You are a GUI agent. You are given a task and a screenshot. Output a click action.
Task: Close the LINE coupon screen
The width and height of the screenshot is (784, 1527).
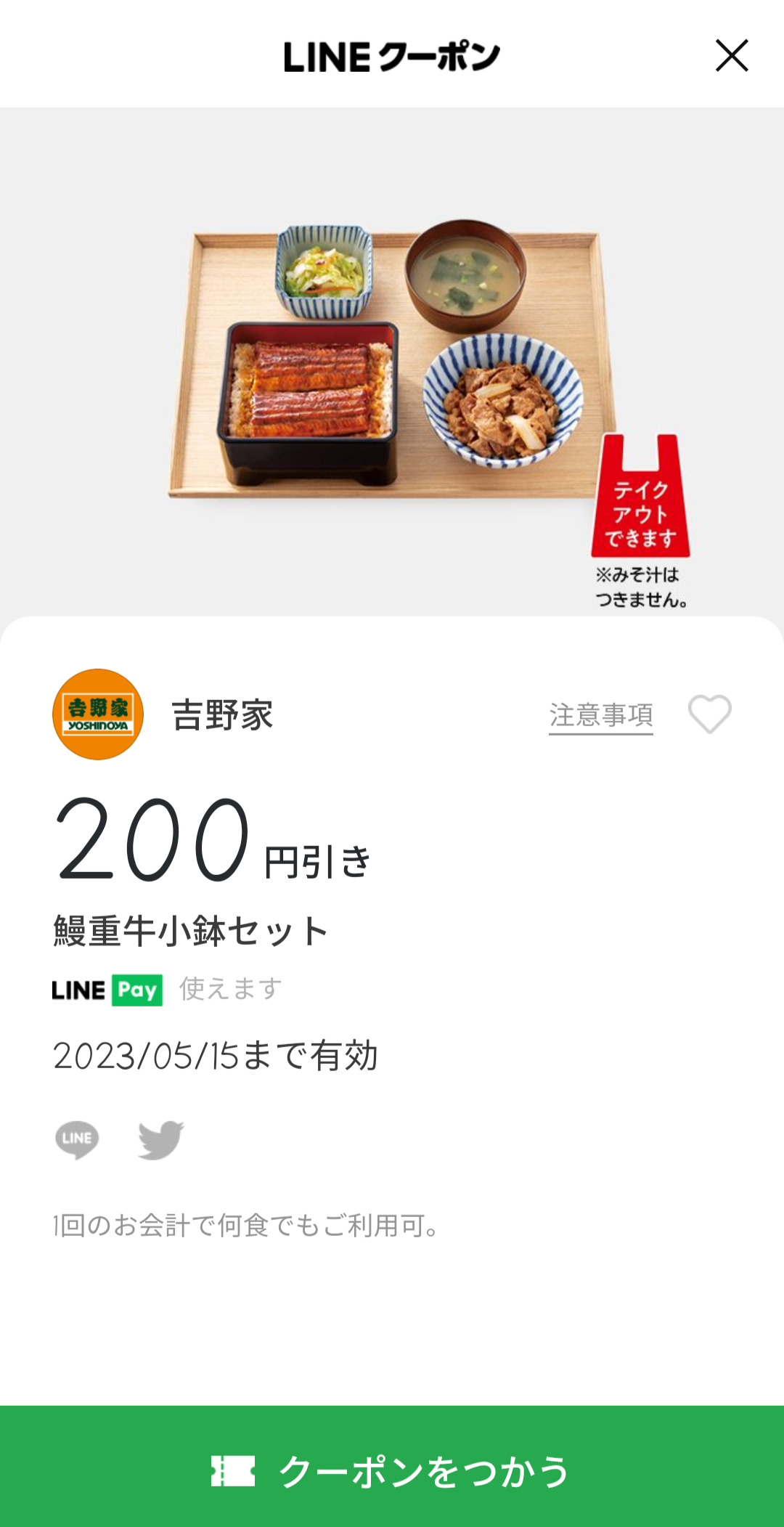tap(731, 56)
